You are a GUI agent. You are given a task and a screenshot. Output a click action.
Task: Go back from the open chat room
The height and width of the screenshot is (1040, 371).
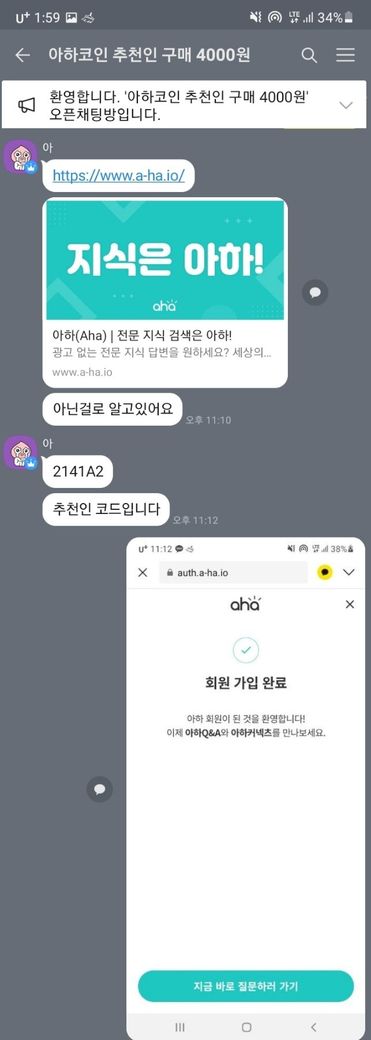click(23, 55)
